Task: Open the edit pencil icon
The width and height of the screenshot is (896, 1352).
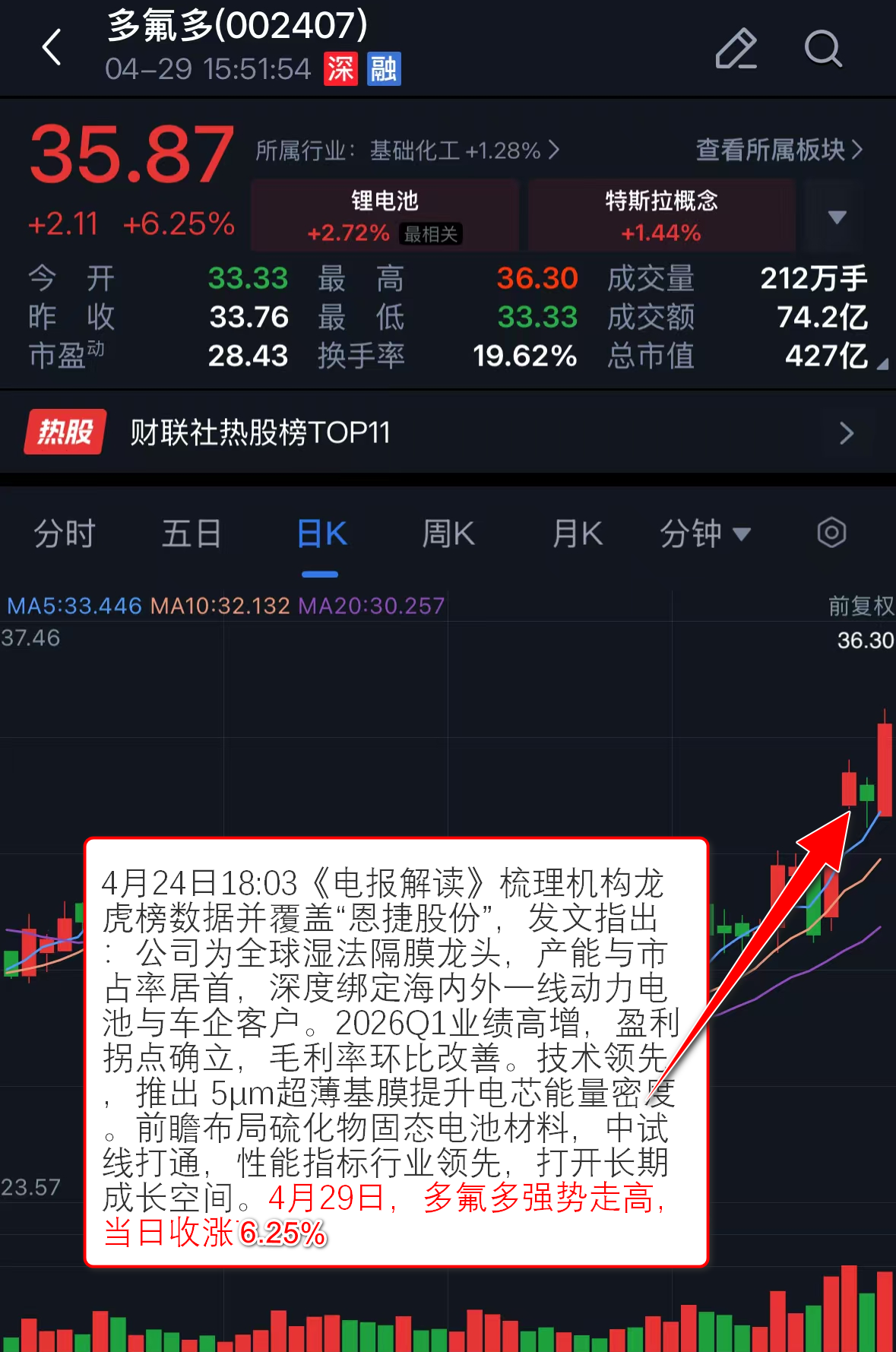Action: (x=736, y=49)
